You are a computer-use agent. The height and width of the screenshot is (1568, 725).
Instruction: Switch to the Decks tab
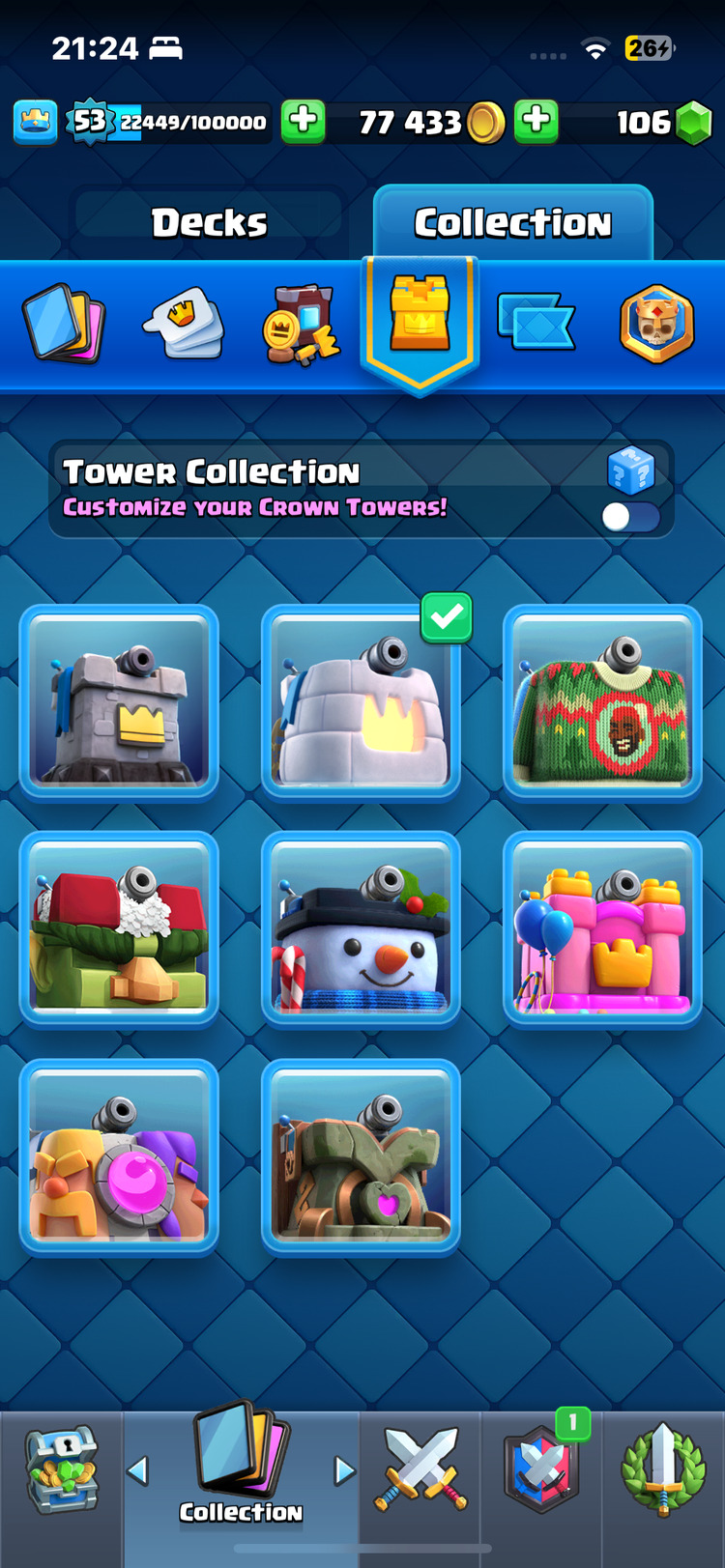pyautogui.click(x=209, y=222)
